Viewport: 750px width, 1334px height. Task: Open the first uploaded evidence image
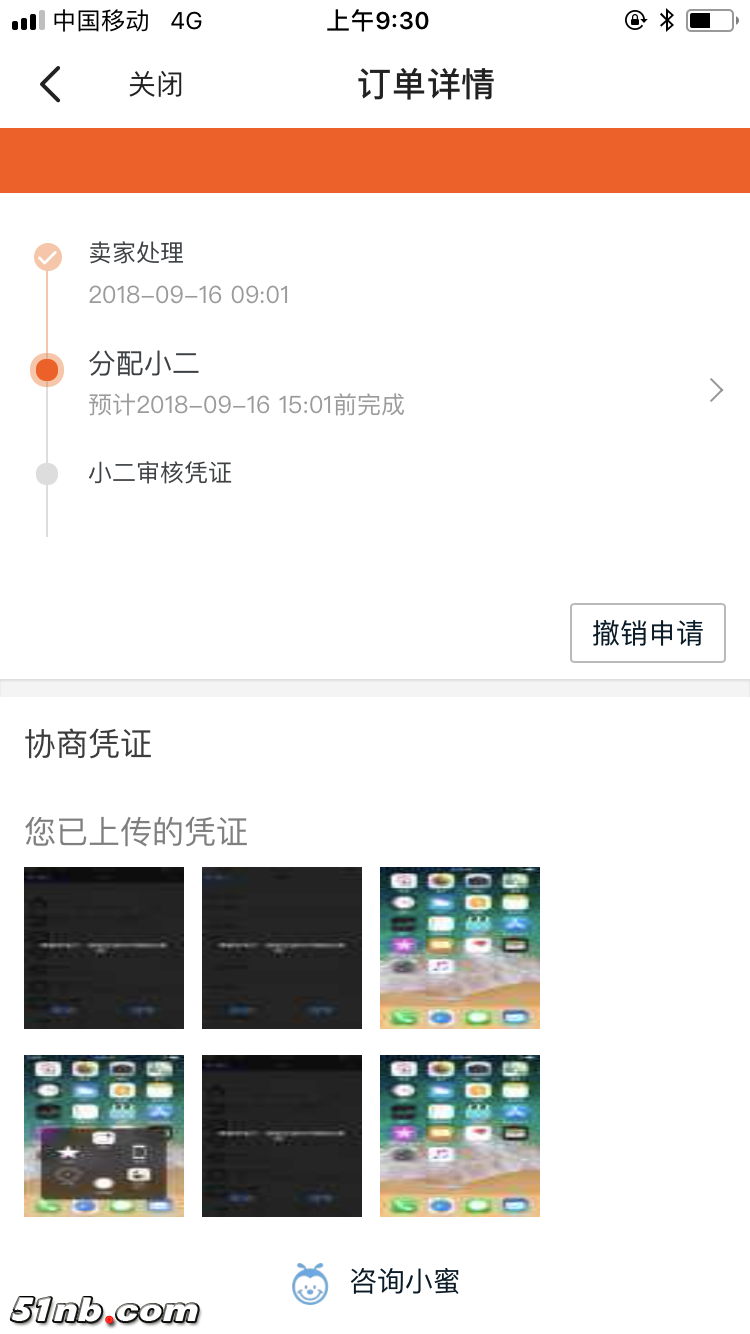click(x=104, y=948)
